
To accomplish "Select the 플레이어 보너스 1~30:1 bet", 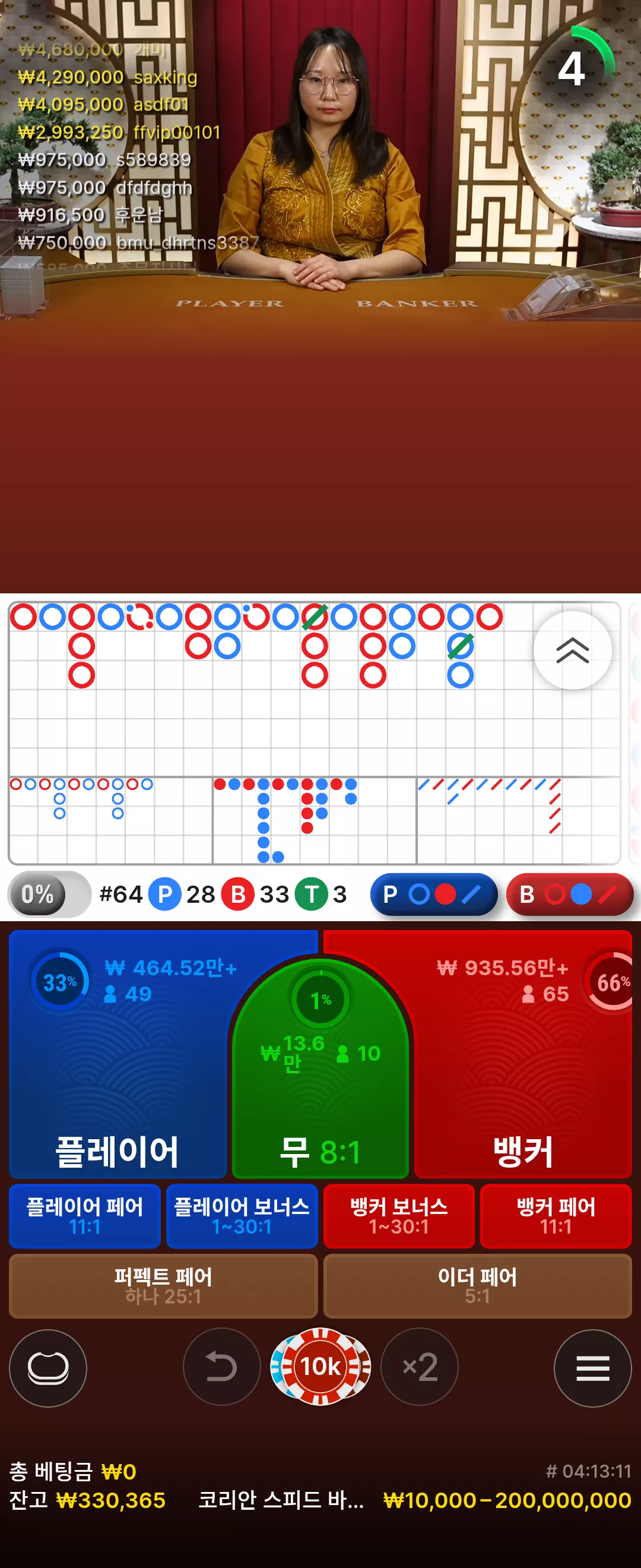I will point(242,1216).
